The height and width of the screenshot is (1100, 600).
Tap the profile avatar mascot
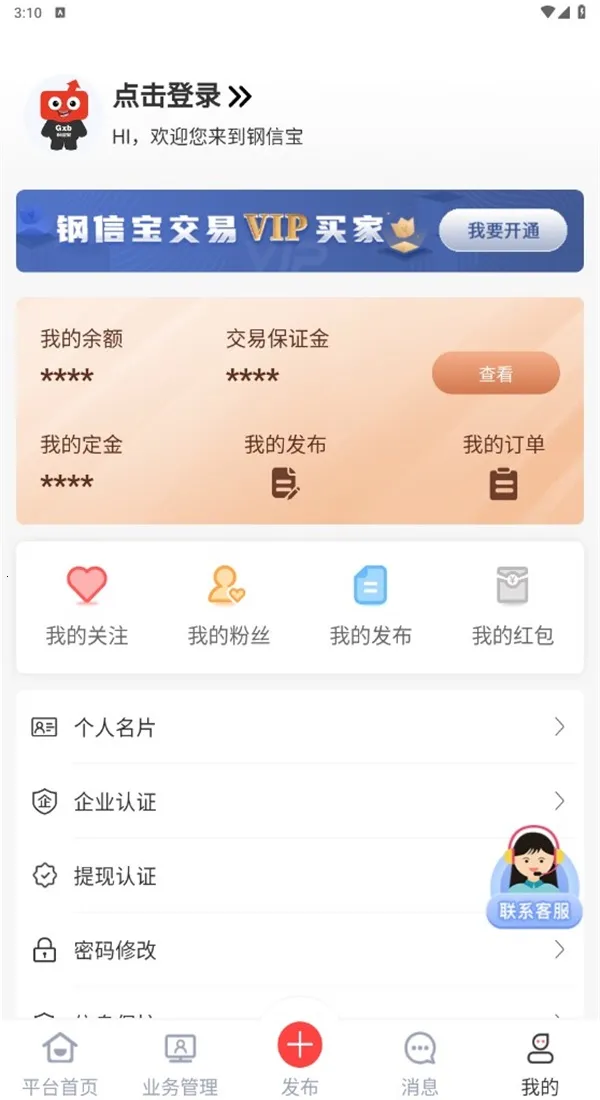click(x=63, y=115)
